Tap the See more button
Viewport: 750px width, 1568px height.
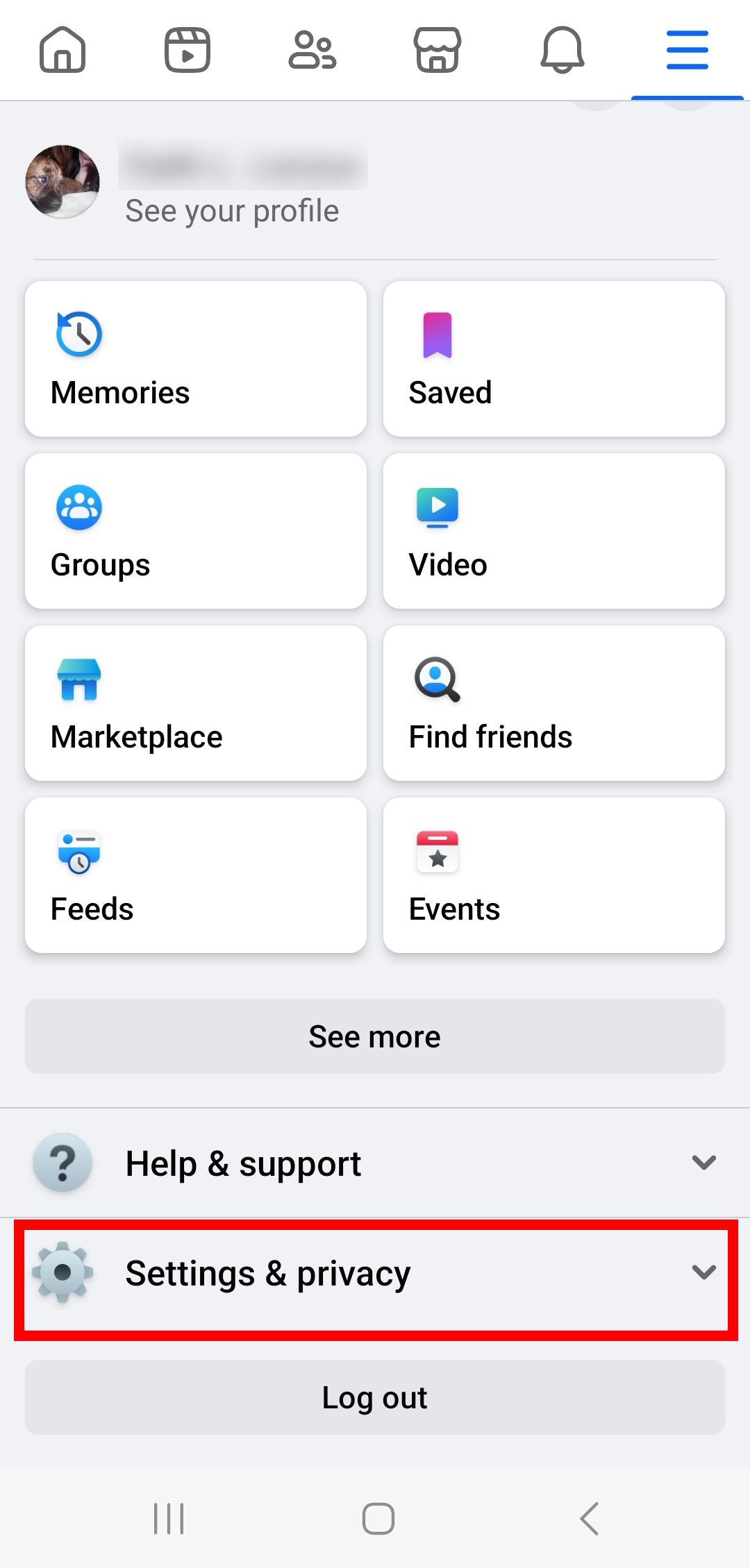375,1036
